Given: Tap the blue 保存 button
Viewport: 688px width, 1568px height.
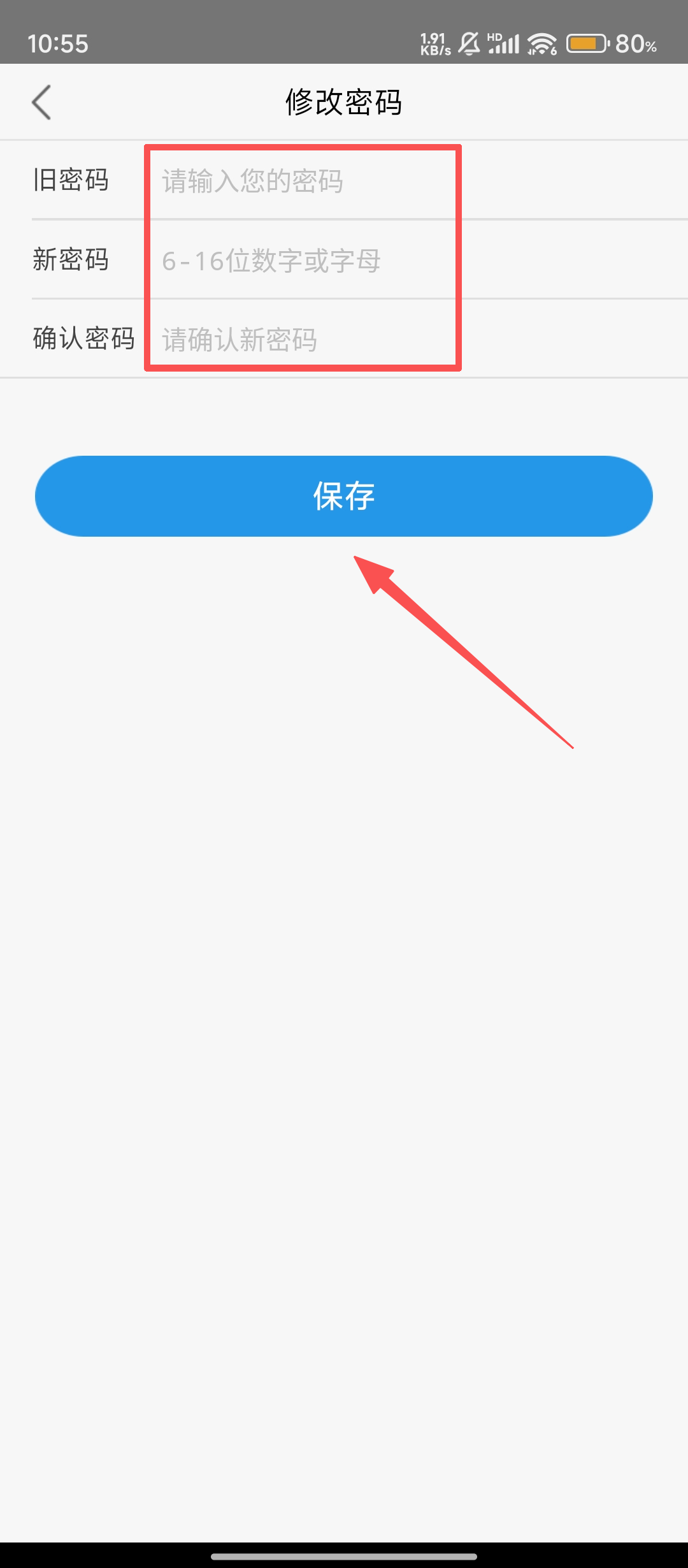Looking at the screenshot, I should pos(344,496).
